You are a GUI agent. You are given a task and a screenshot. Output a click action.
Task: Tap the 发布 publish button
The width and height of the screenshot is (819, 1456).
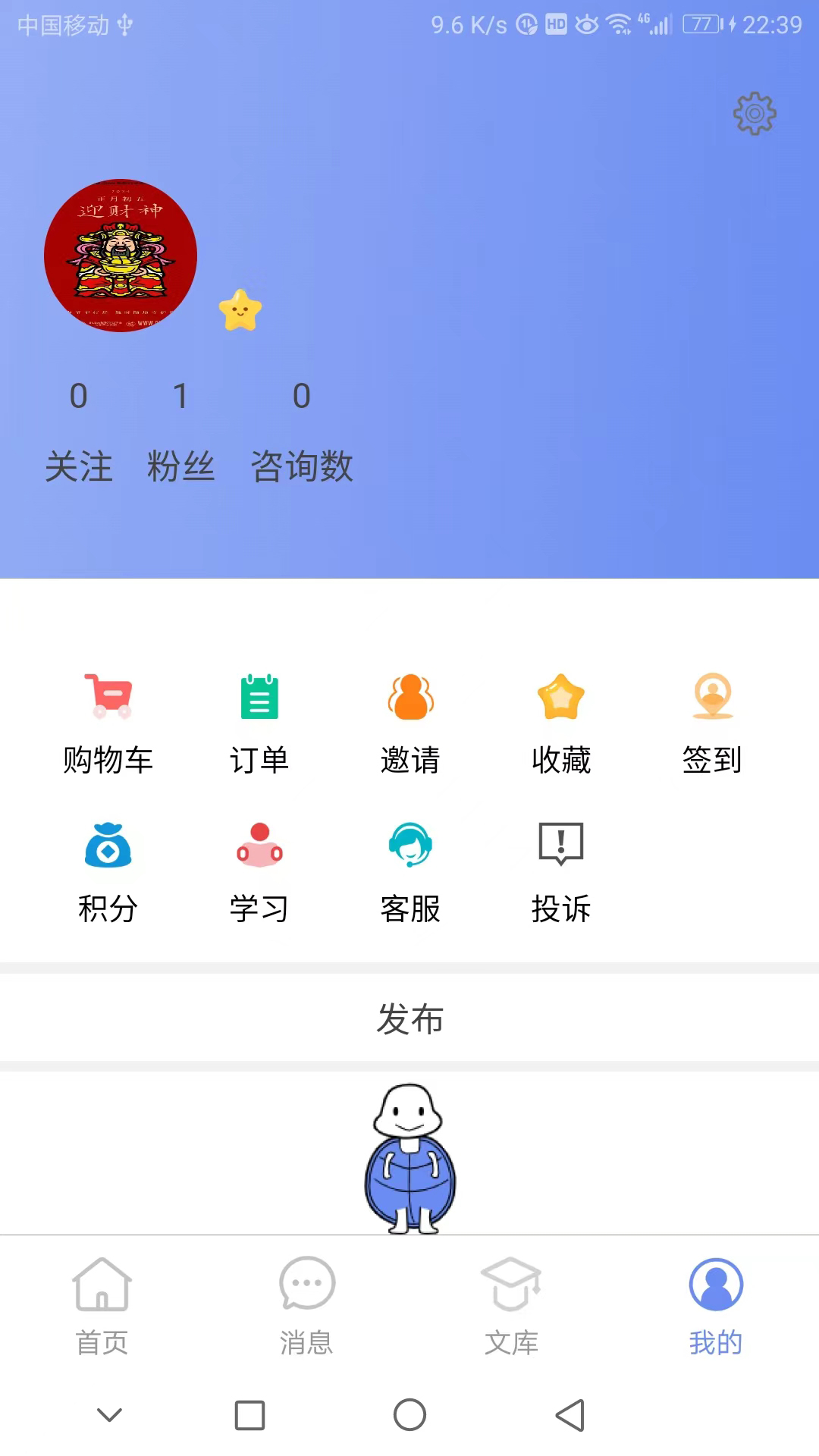[x=409, y=1020]
